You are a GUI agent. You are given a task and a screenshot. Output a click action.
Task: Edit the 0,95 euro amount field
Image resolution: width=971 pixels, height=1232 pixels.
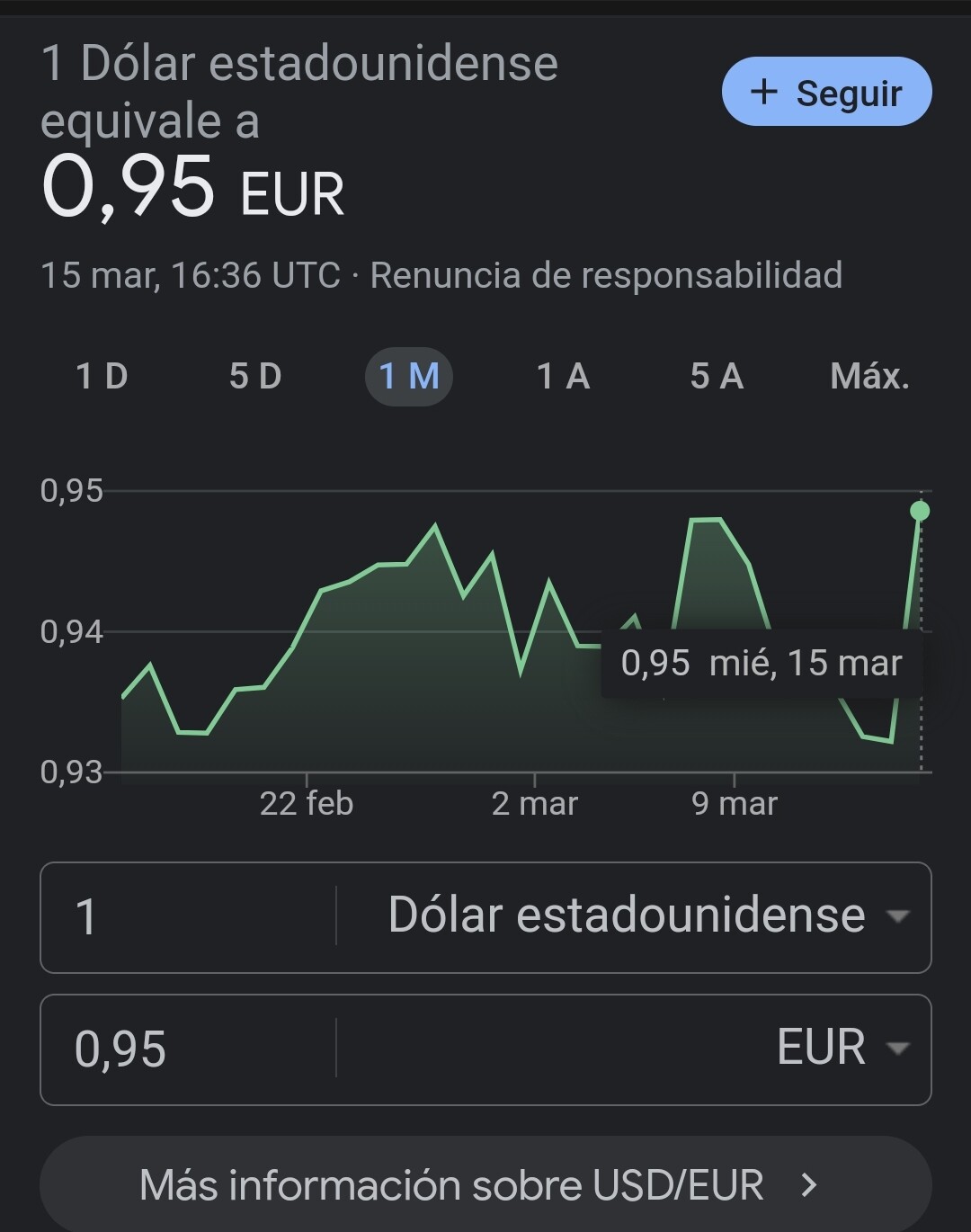[x=189, y=1049]
